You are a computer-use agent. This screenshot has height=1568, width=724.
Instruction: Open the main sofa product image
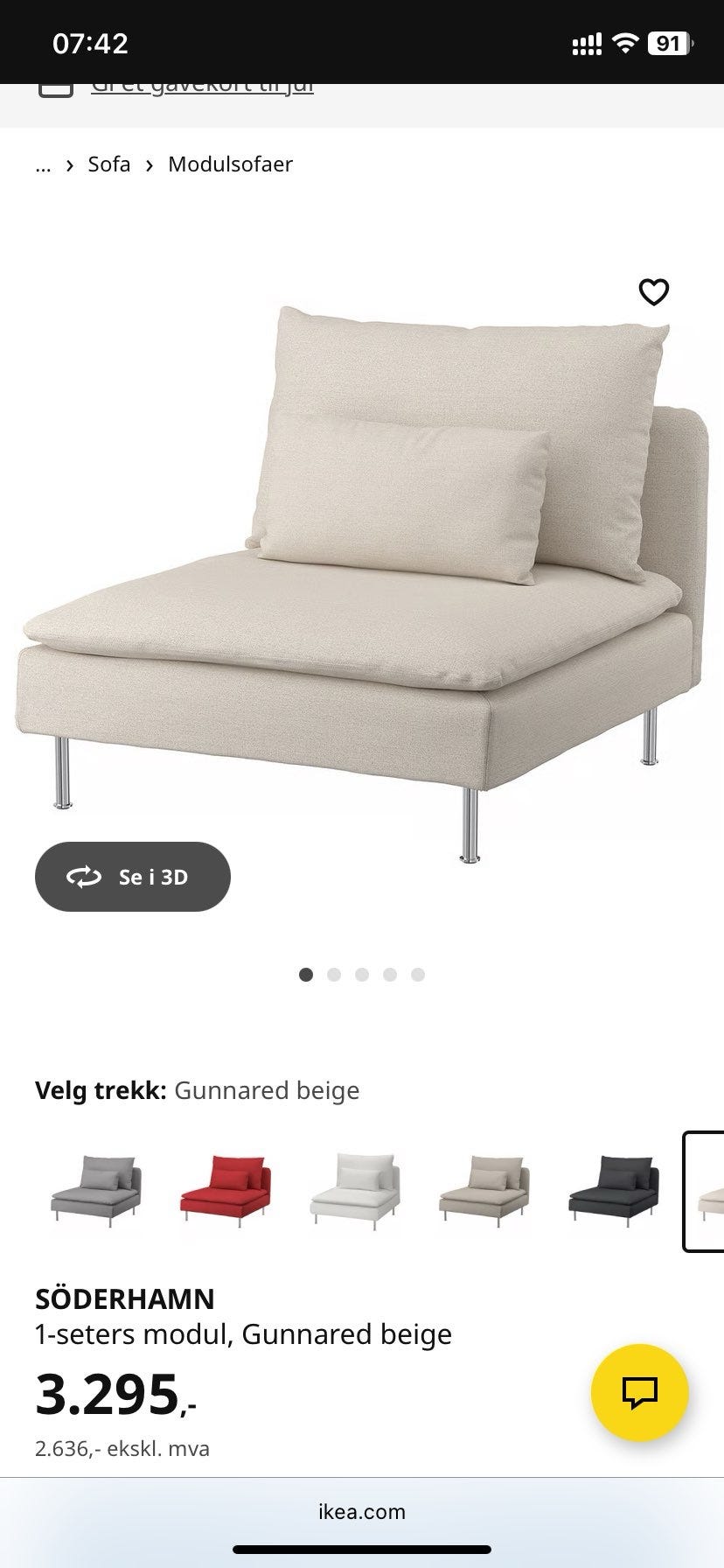pos(362,577)
